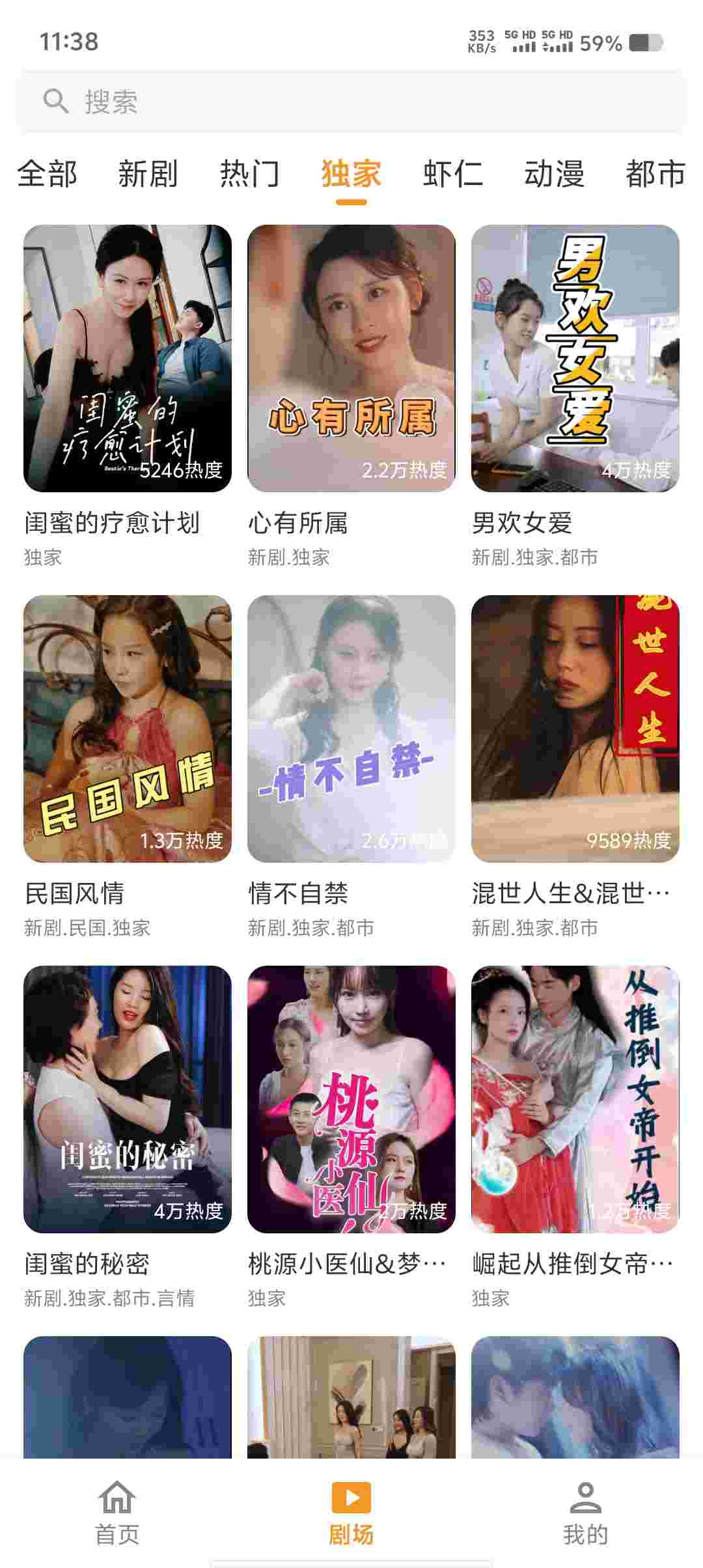Tap the 桃源小医仙 series card
Image resolution: width=703 pixels, height=1568 pixels.
351,1099
